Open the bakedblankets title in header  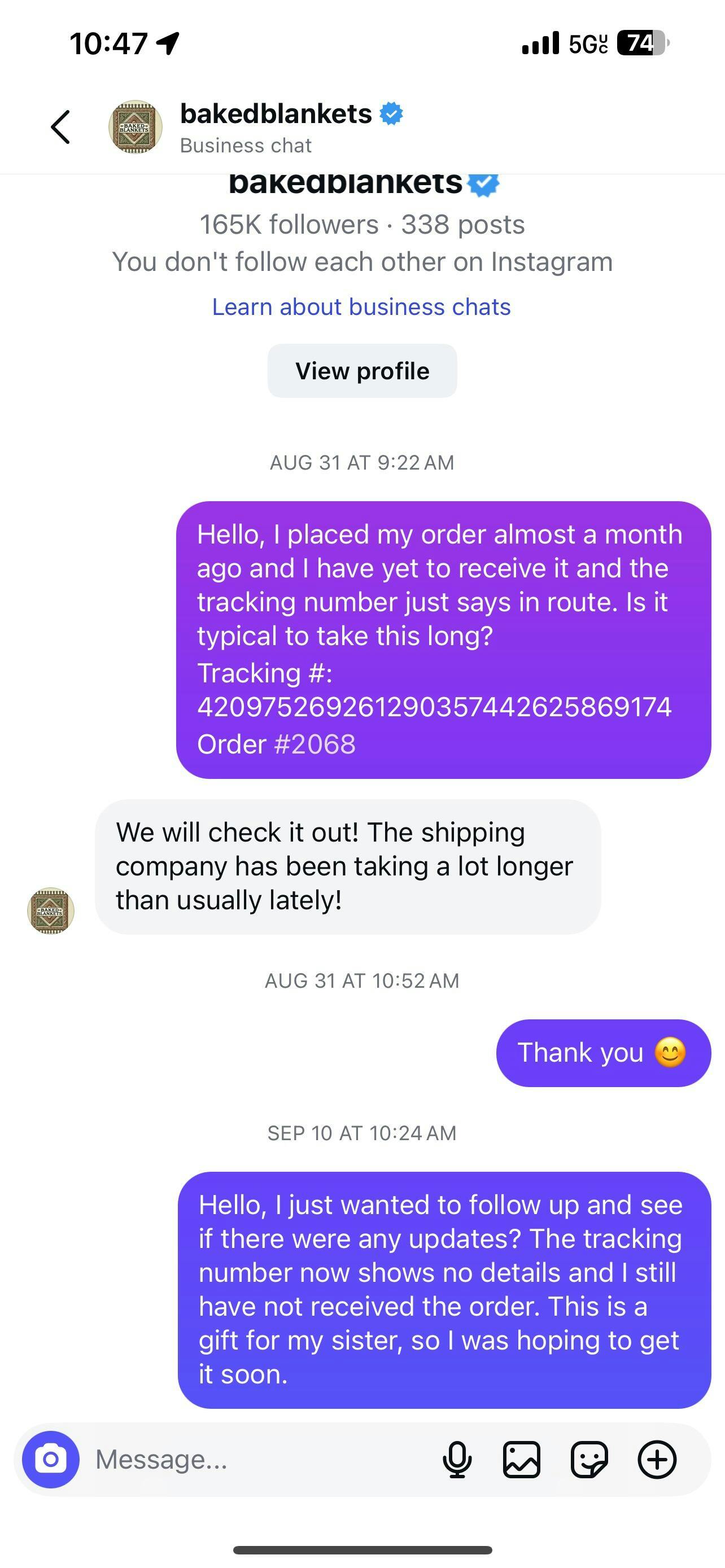pyautogui.click(x=276, y=114)
